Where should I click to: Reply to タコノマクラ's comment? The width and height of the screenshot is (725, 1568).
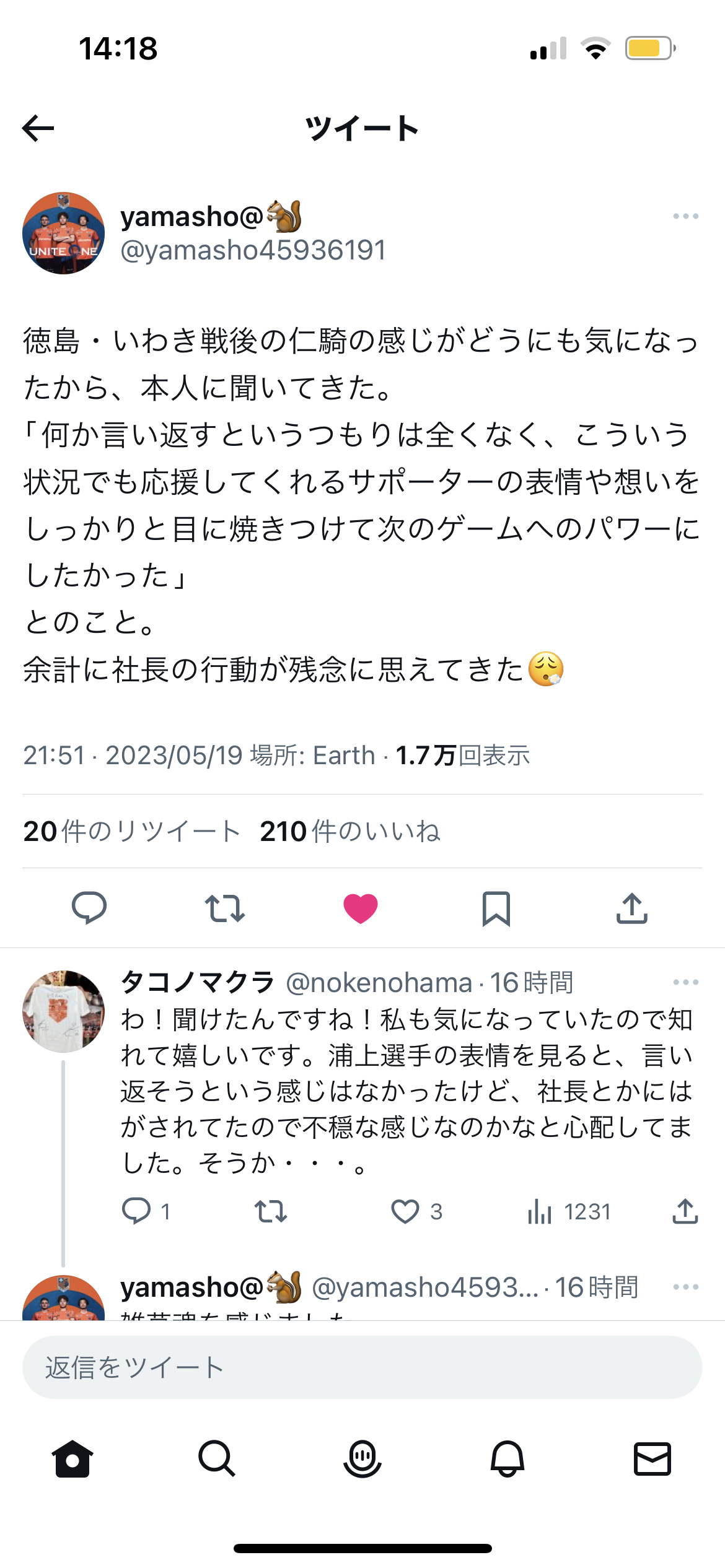[136, 1211]
